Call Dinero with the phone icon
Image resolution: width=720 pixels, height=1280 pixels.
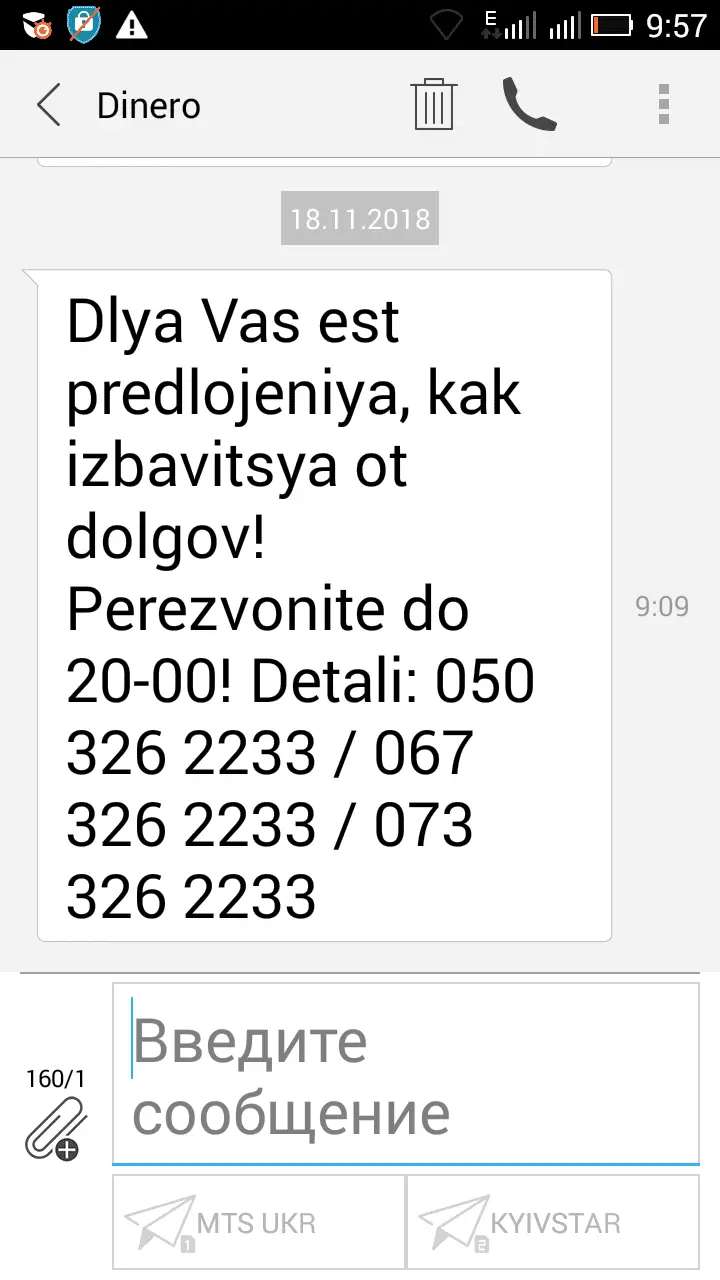pos(529,104)
